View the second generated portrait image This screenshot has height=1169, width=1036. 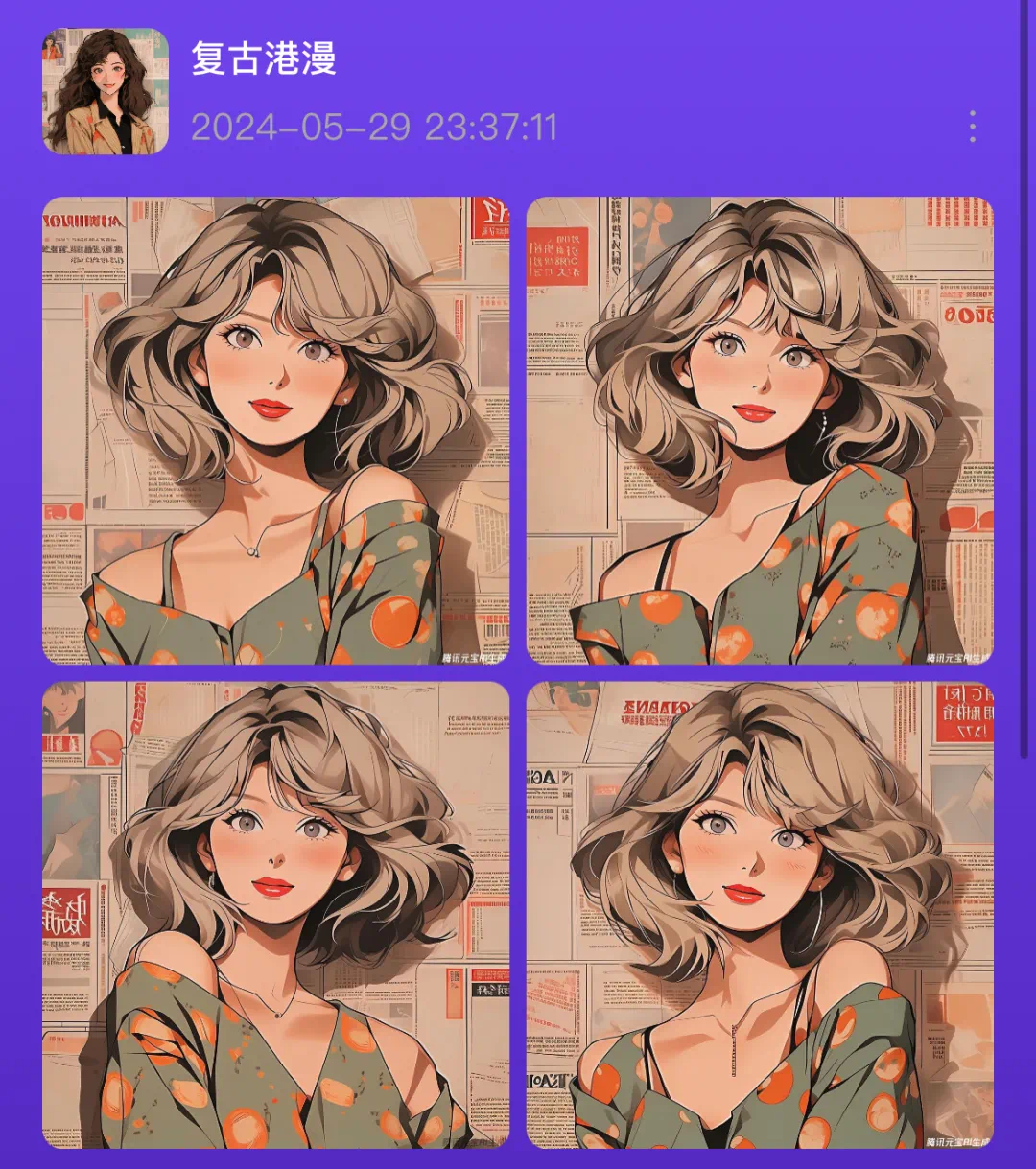pyautogui.click(x=760, y=430)
